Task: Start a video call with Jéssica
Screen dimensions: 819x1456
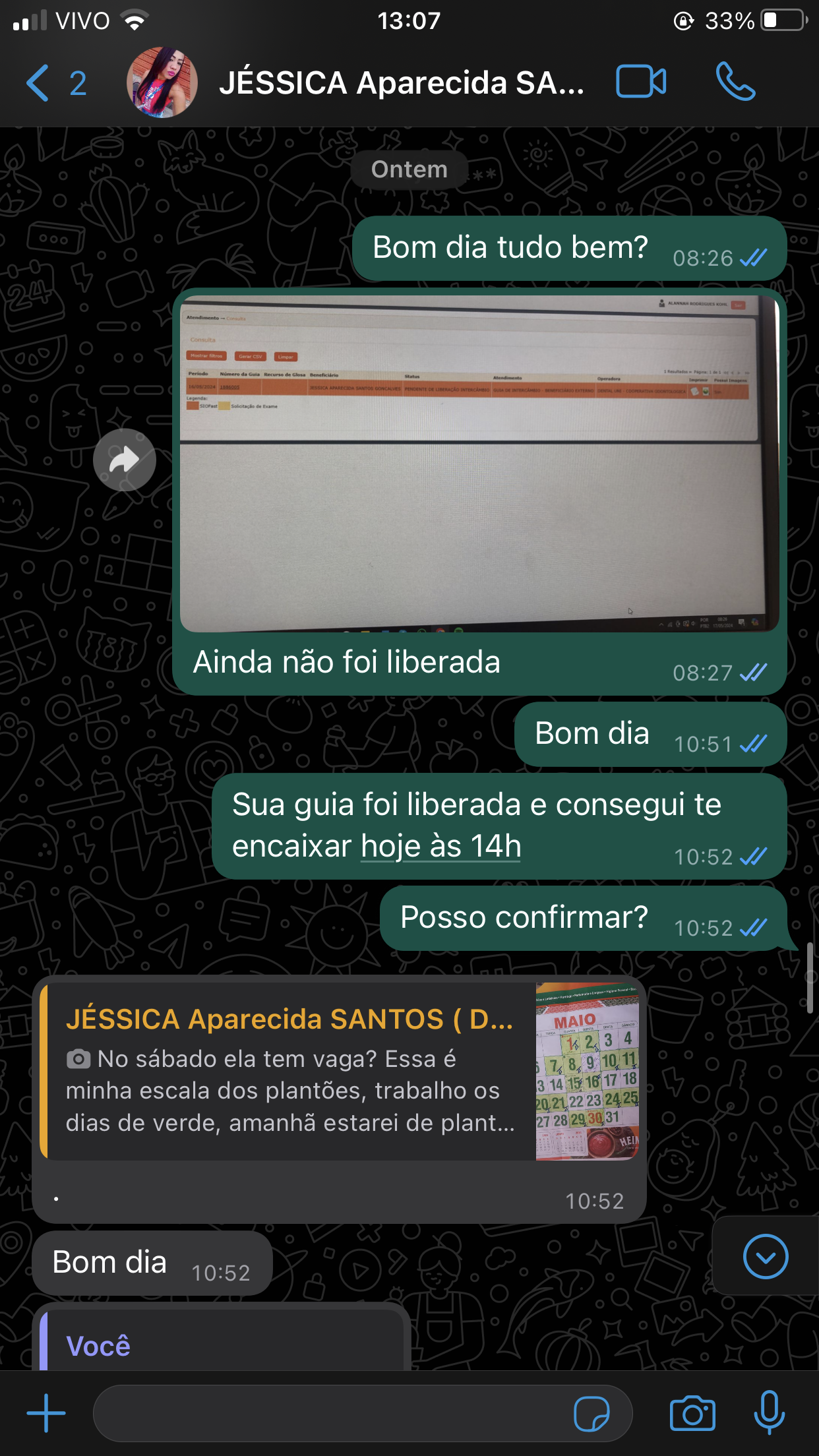Action: click(640, 82)
